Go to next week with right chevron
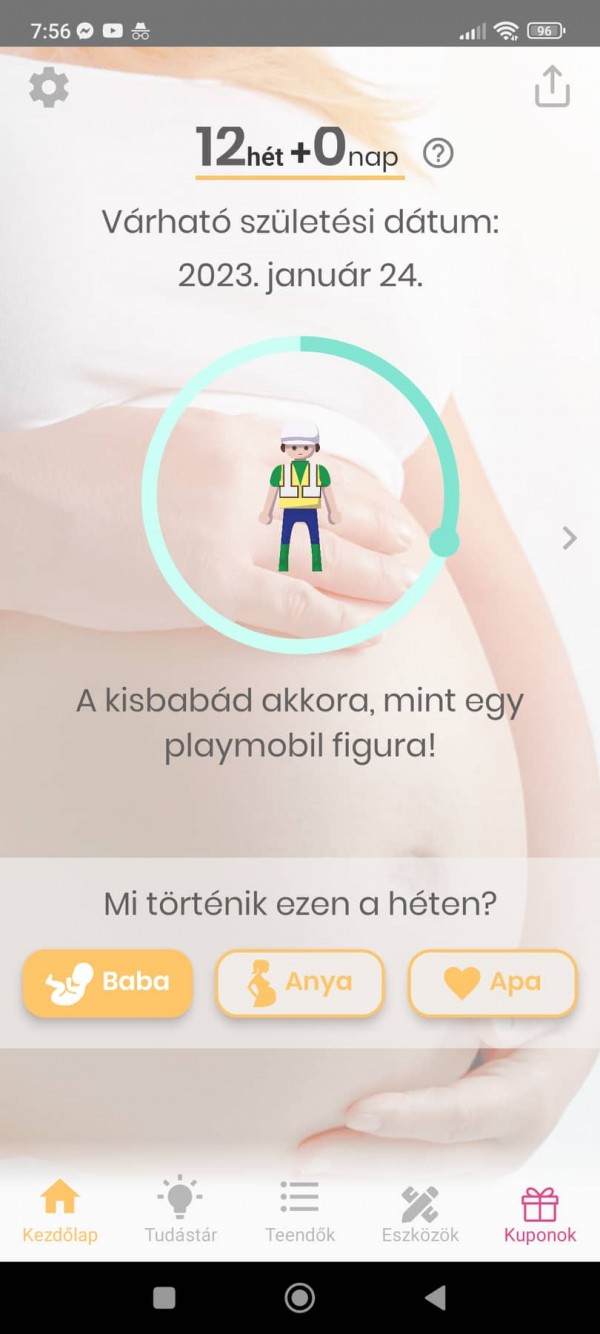This screenshot has width=600, height=1334. point(570,539)
